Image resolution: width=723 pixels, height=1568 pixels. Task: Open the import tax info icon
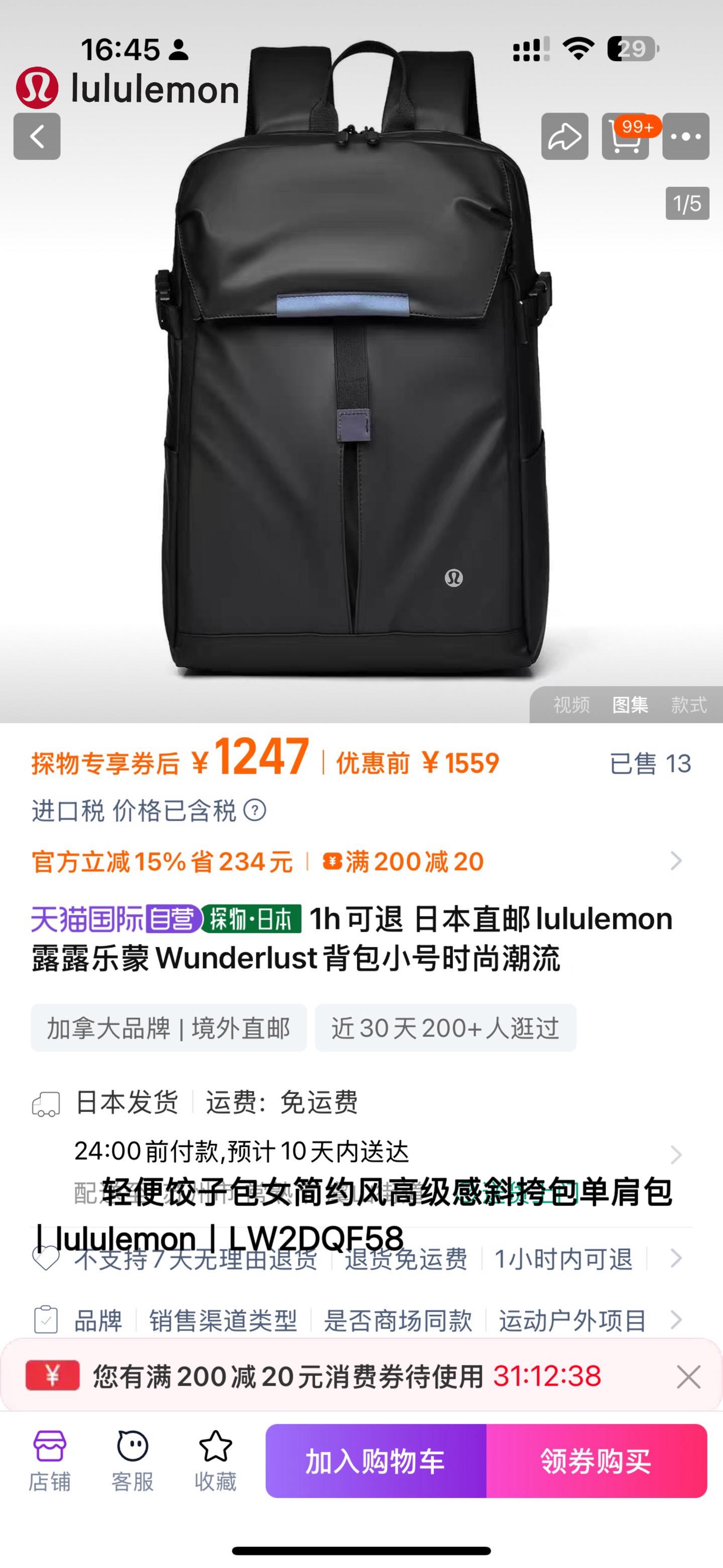(x=255, y=810)
